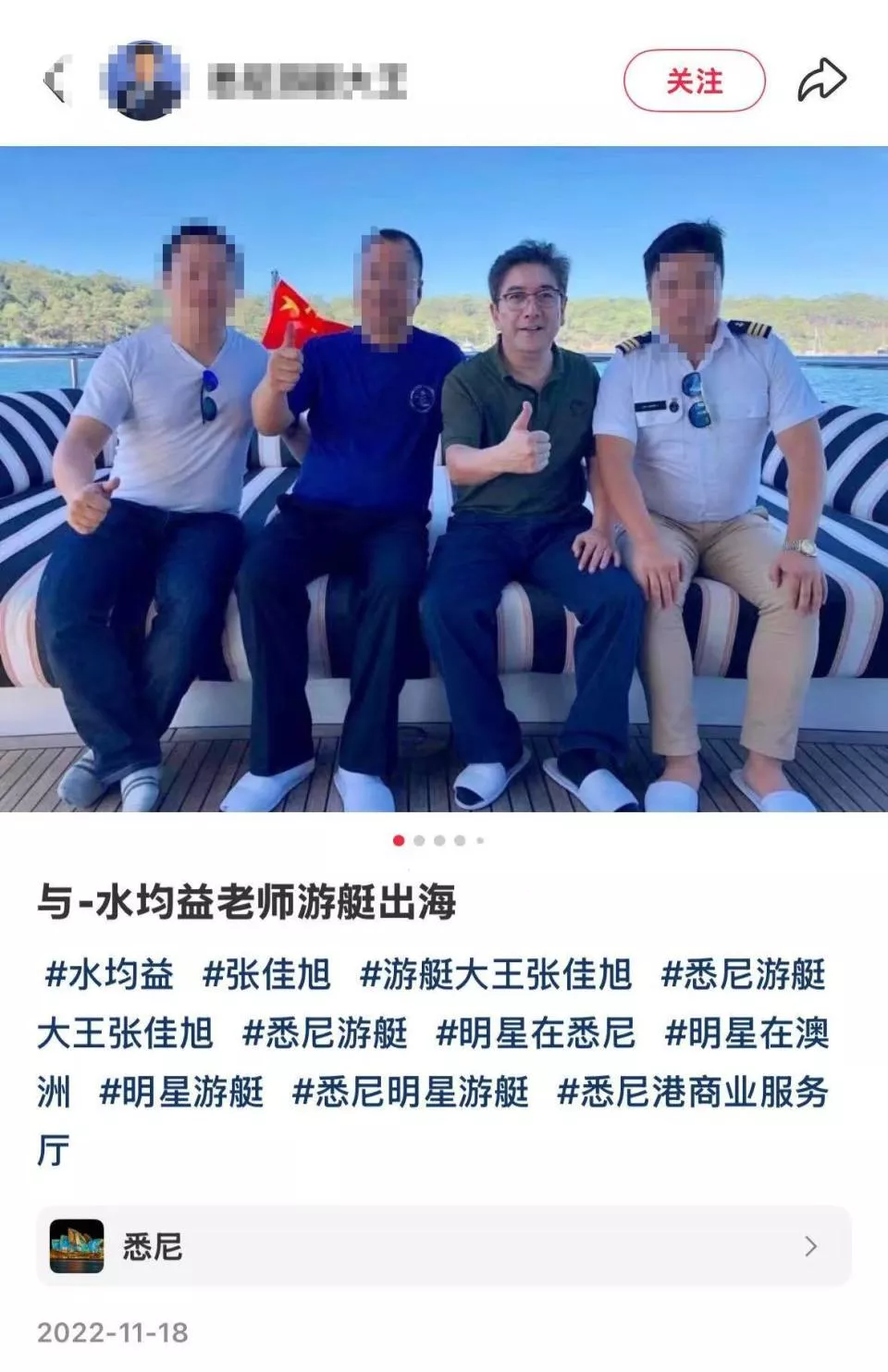Open the author's profile avatar
The height and width of the screenshot is (1372, 888).
click(143, 80)
